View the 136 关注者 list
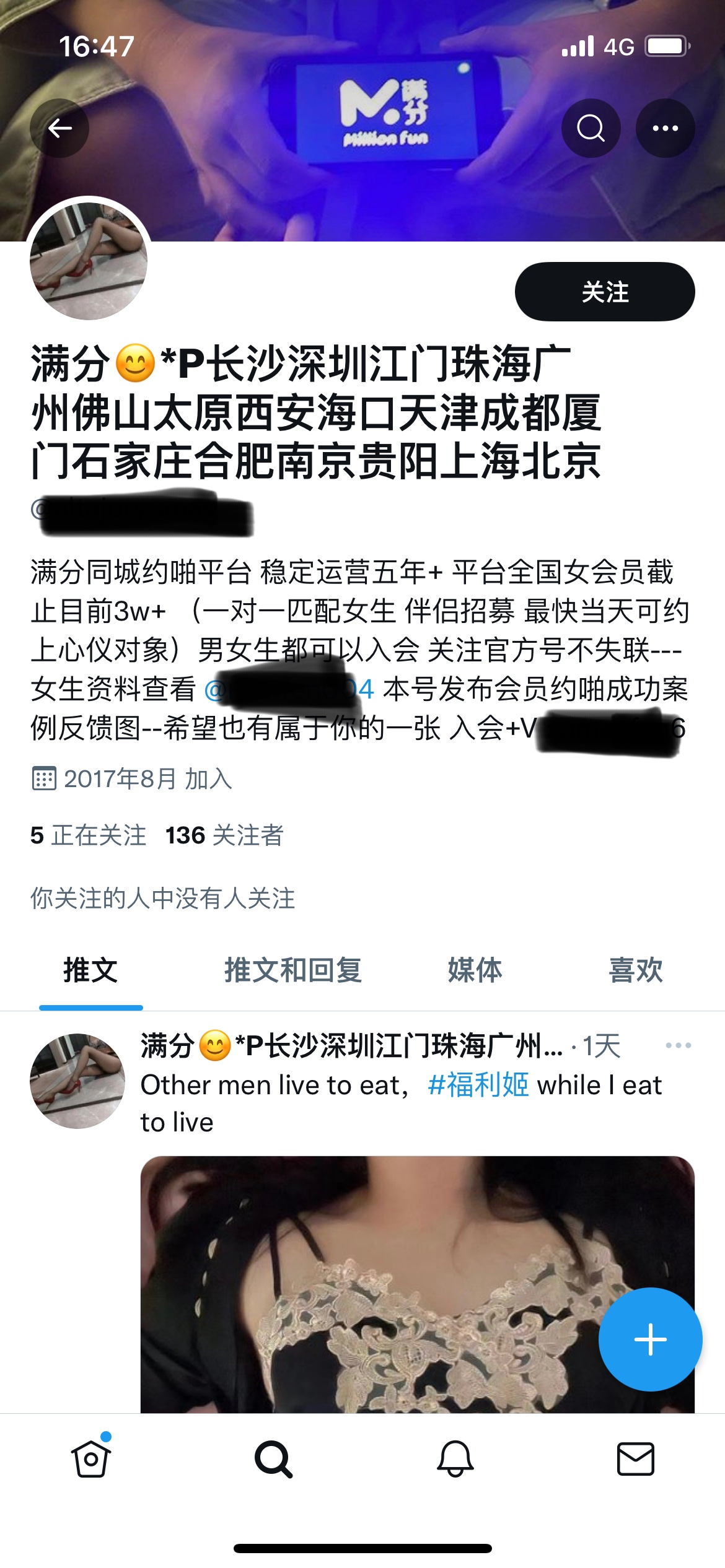Viewport: 725px width, 1568px height. (224, 835)
